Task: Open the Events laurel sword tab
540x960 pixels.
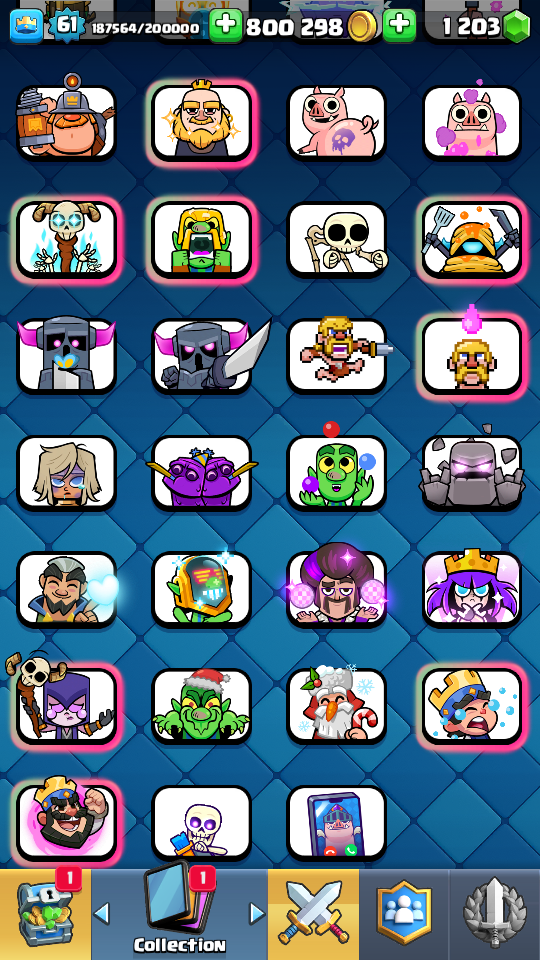Action: point(495,914)
